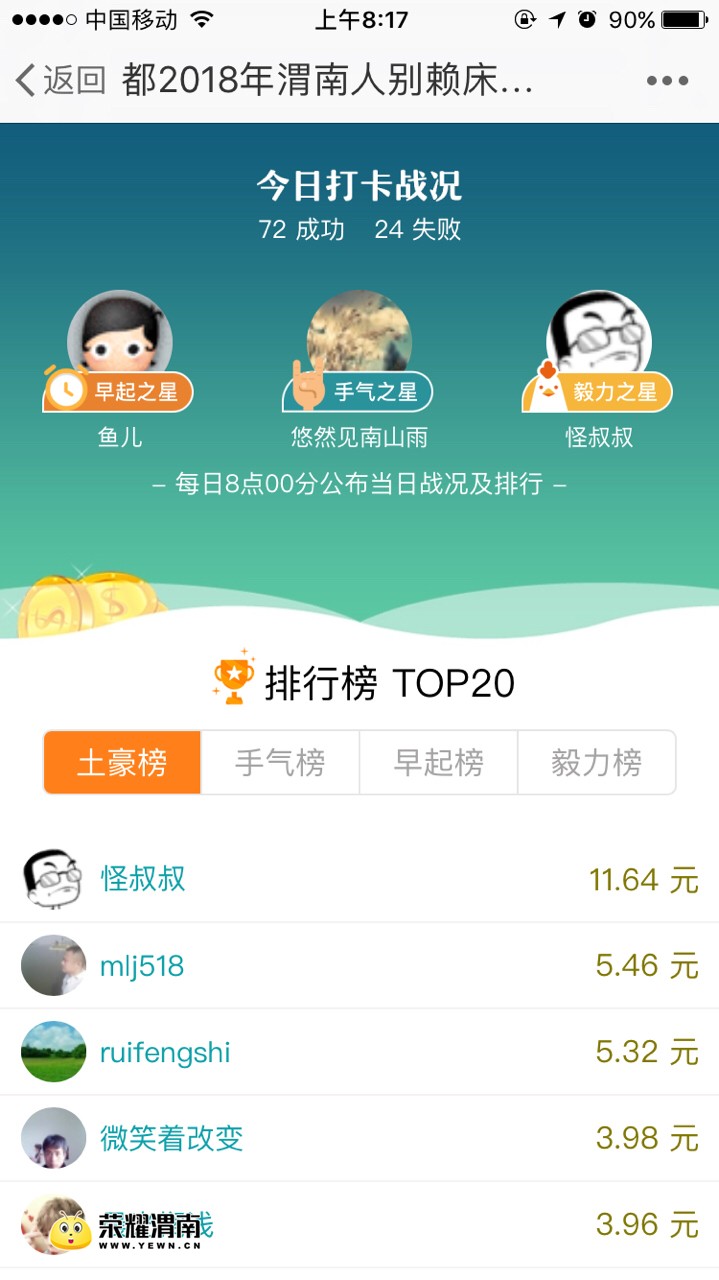The width and height of the screenshot is (719, 1280).
Task: Switch to the 手气榜 tab
Action: point(280,763)
